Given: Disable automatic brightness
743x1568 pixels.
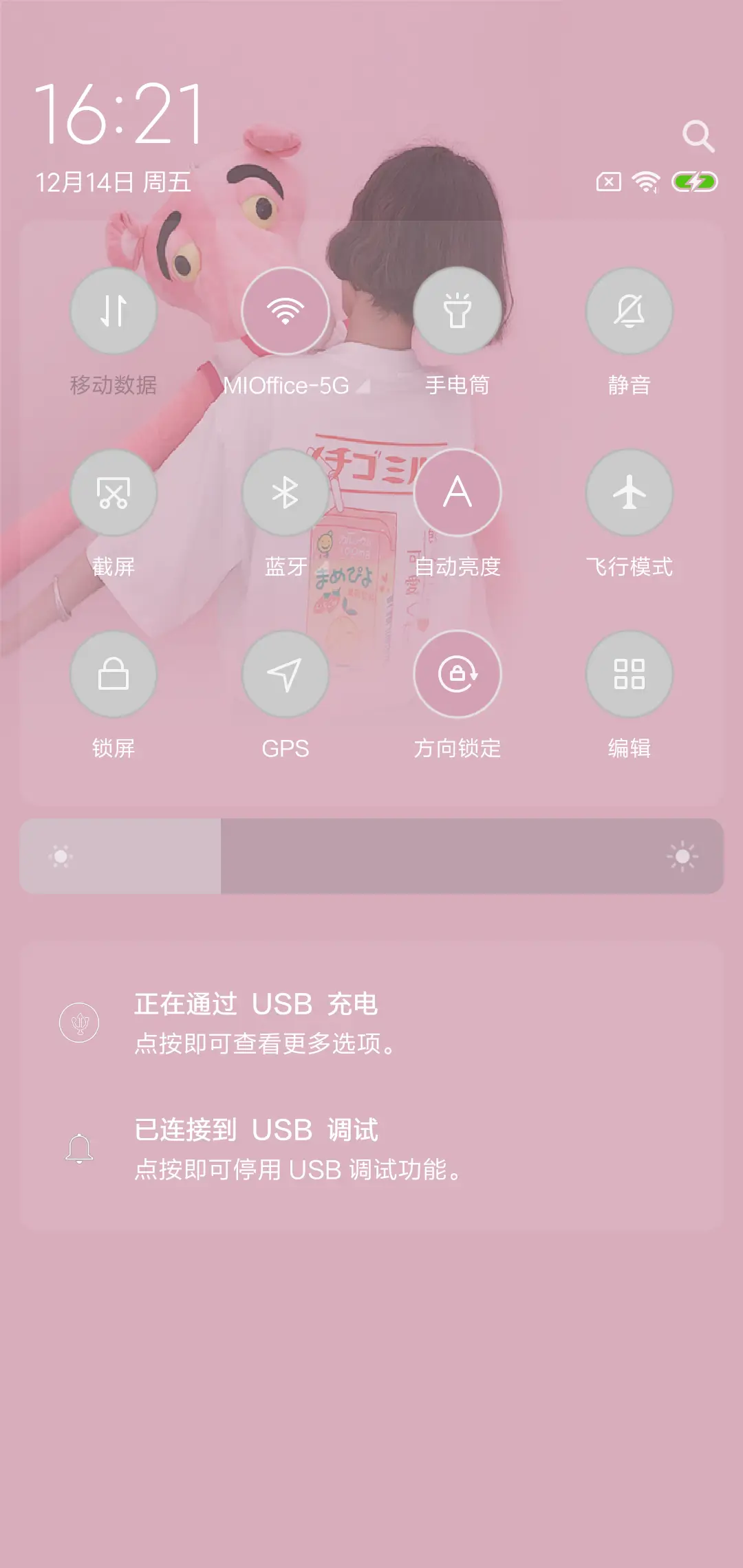Looking at the screenshot, I should tap(457, 492).
